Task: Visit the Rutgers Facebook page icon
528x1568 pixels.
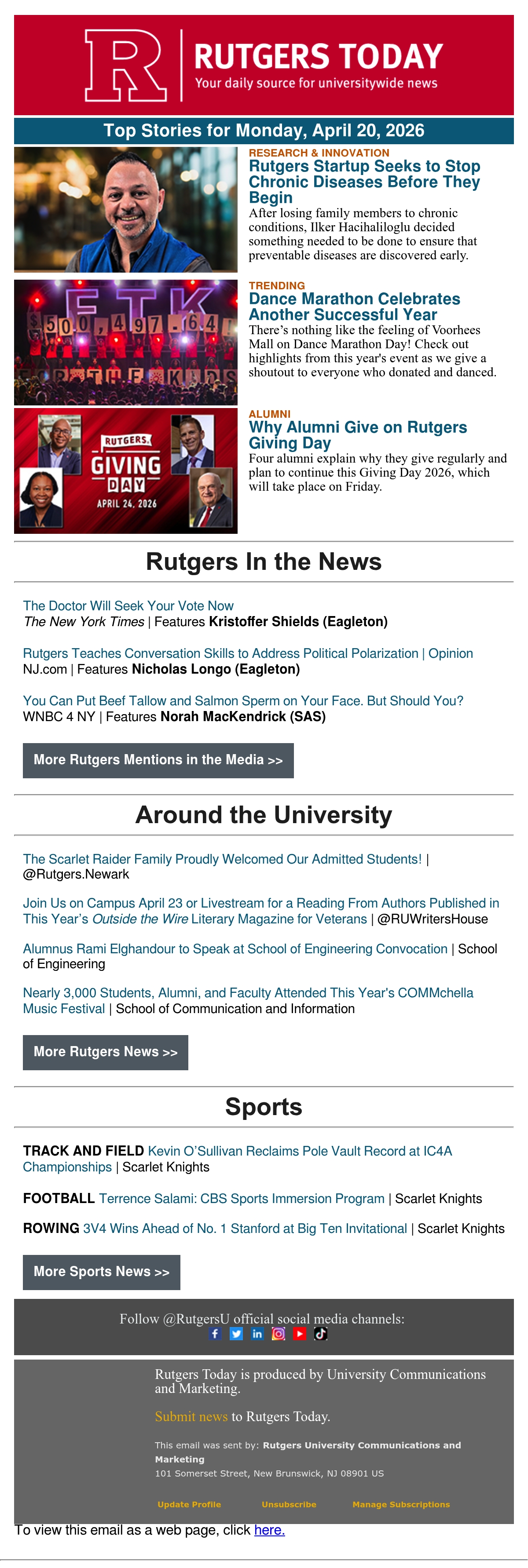Action: tap(215, 1334)
